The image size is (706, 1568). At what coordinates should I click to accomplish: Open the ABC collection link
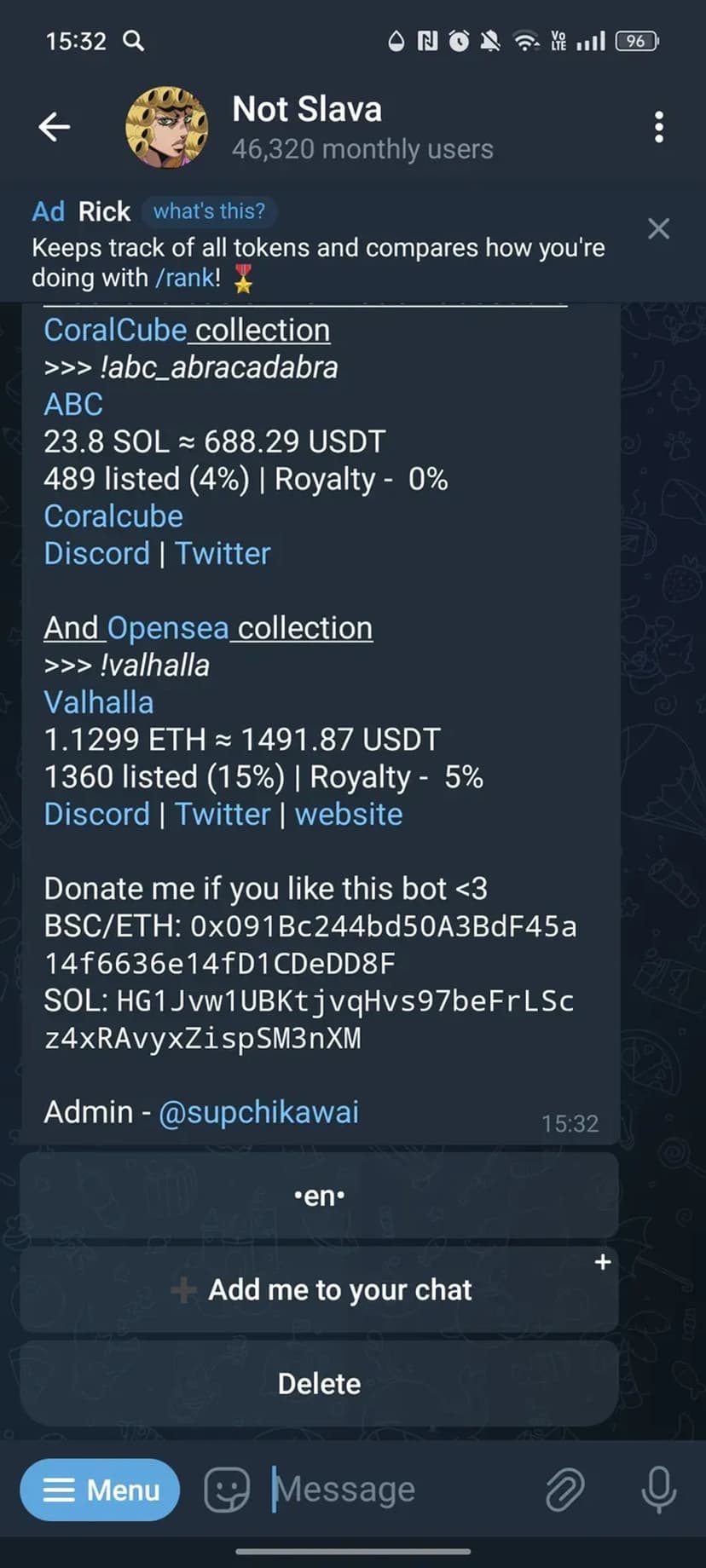click(73, 404)
